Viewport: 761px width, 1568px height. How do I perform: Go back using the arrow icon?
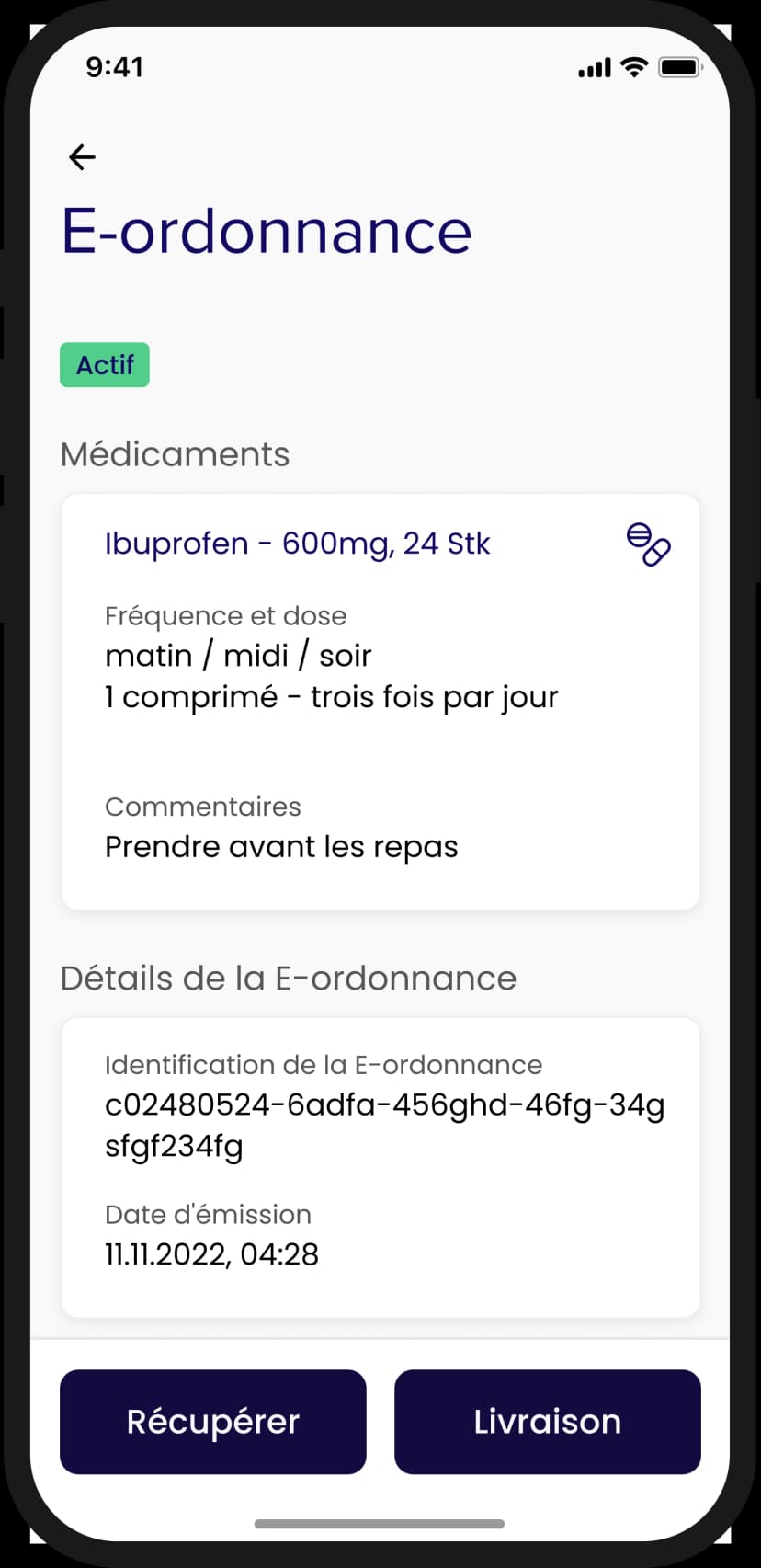point(83,157)
